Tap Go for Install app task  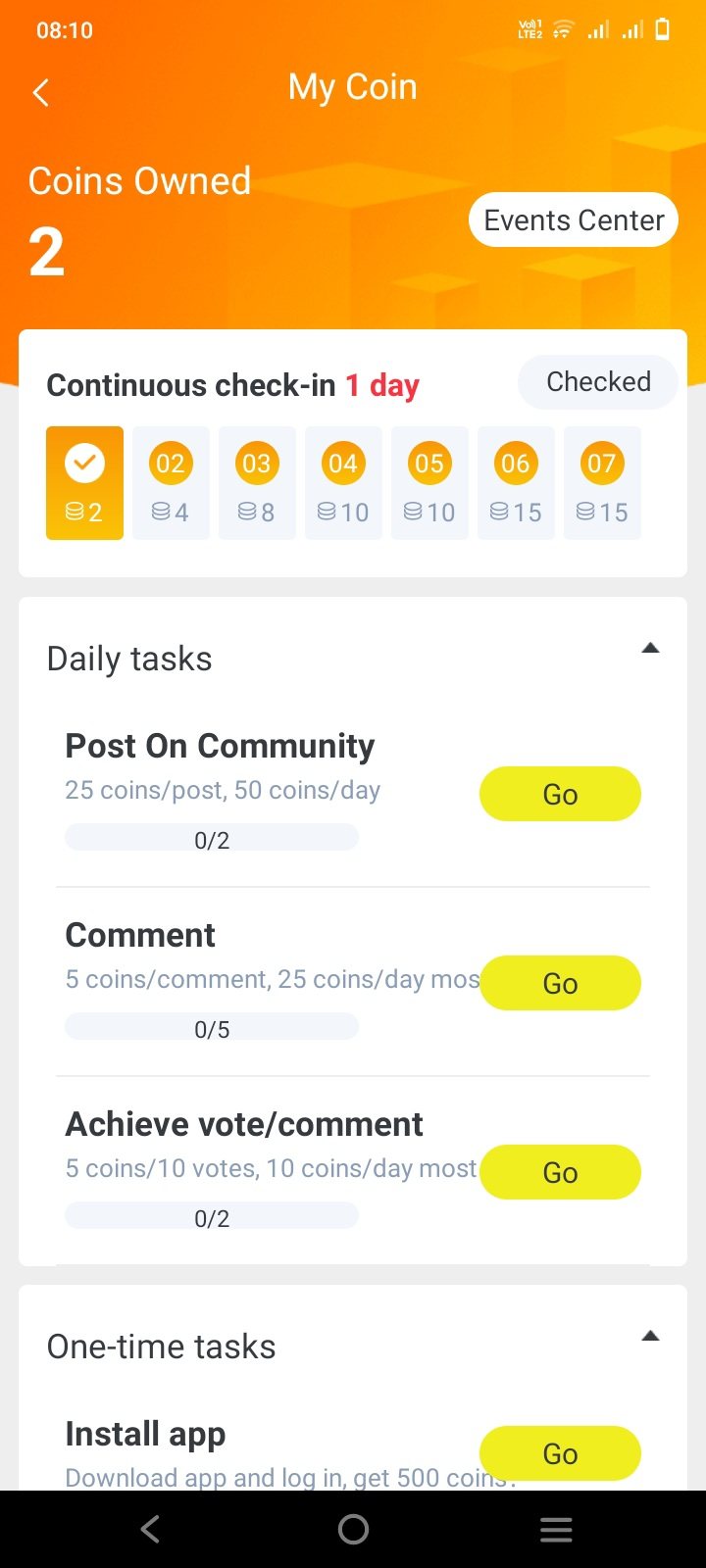click(560, 1453)
